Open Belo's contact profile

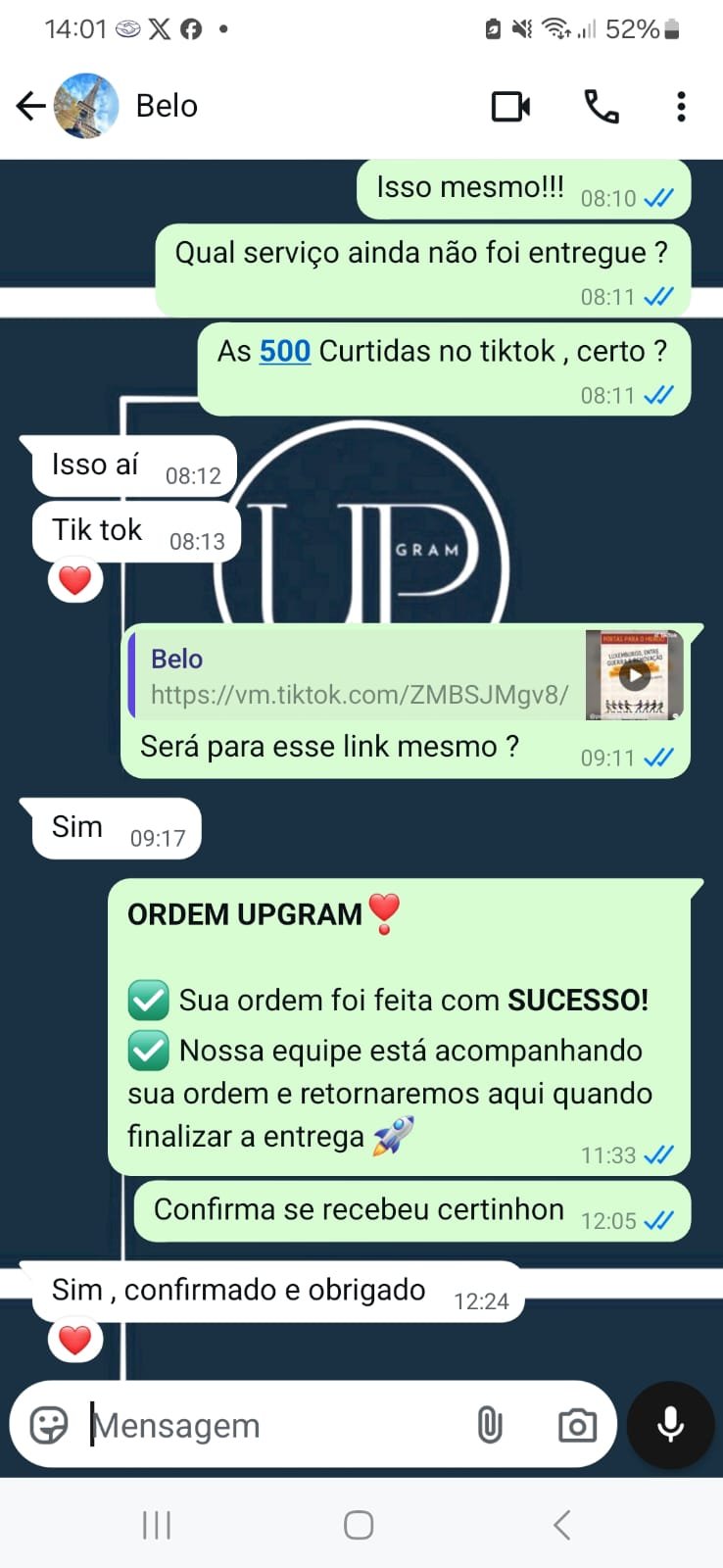coord(167,106)
